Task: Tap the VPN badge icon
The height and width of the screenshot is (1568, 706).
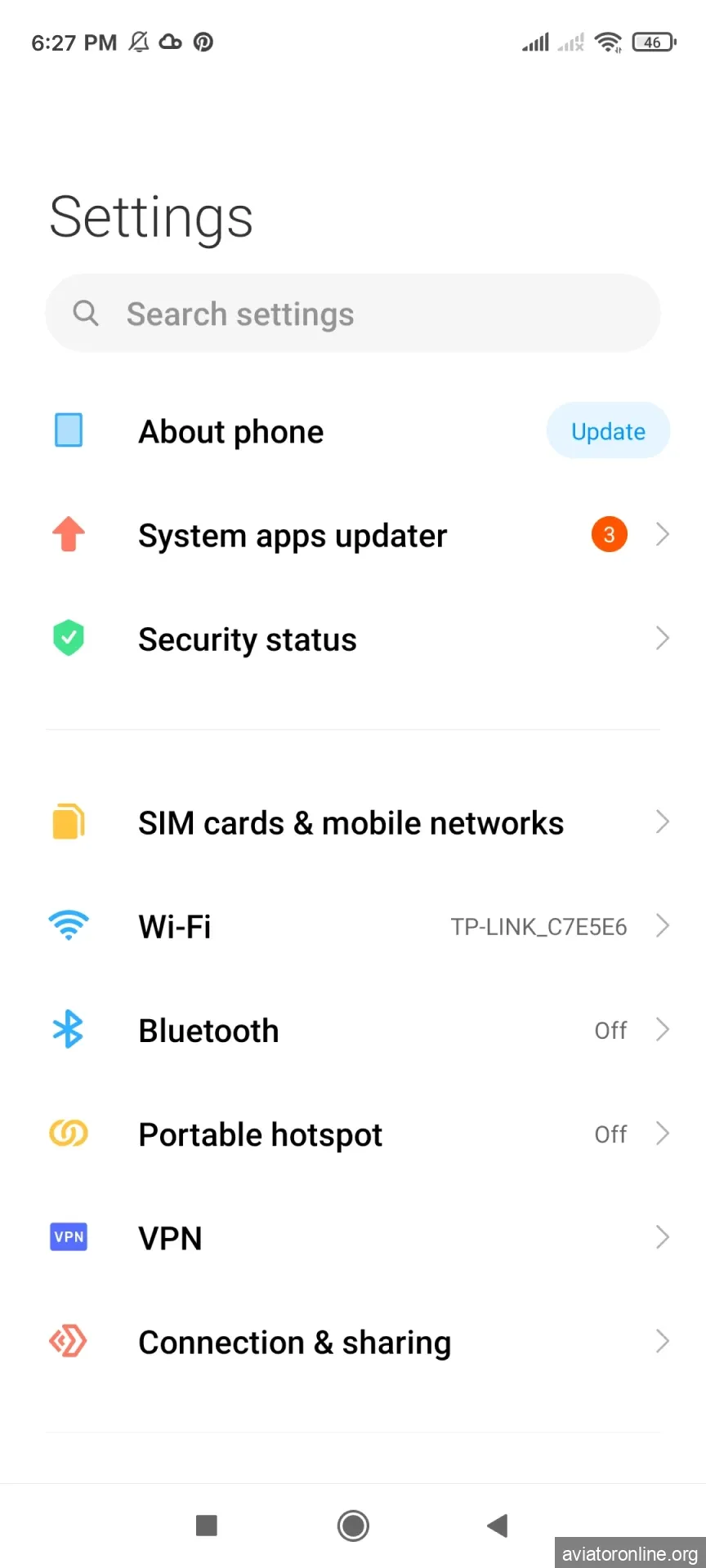Action: [x=69, y=1236]
